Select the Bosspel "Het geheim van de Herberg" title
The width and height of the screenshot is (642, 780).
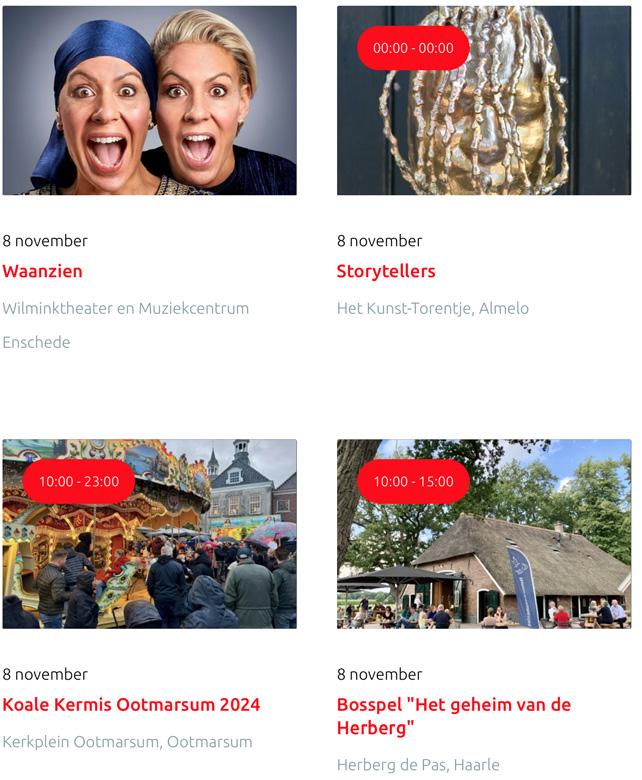pos(454,716)
